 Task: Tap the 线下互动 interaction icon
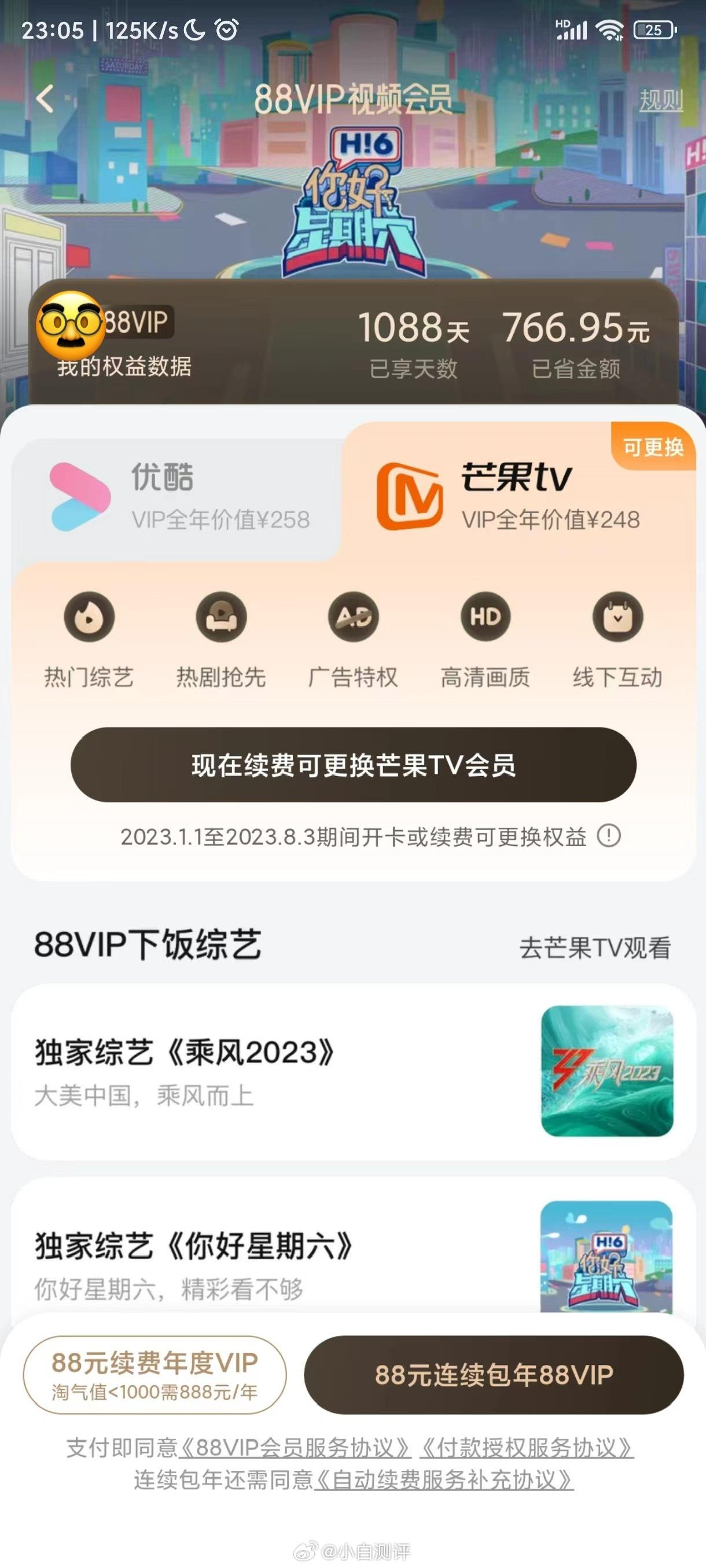point(617,618)
